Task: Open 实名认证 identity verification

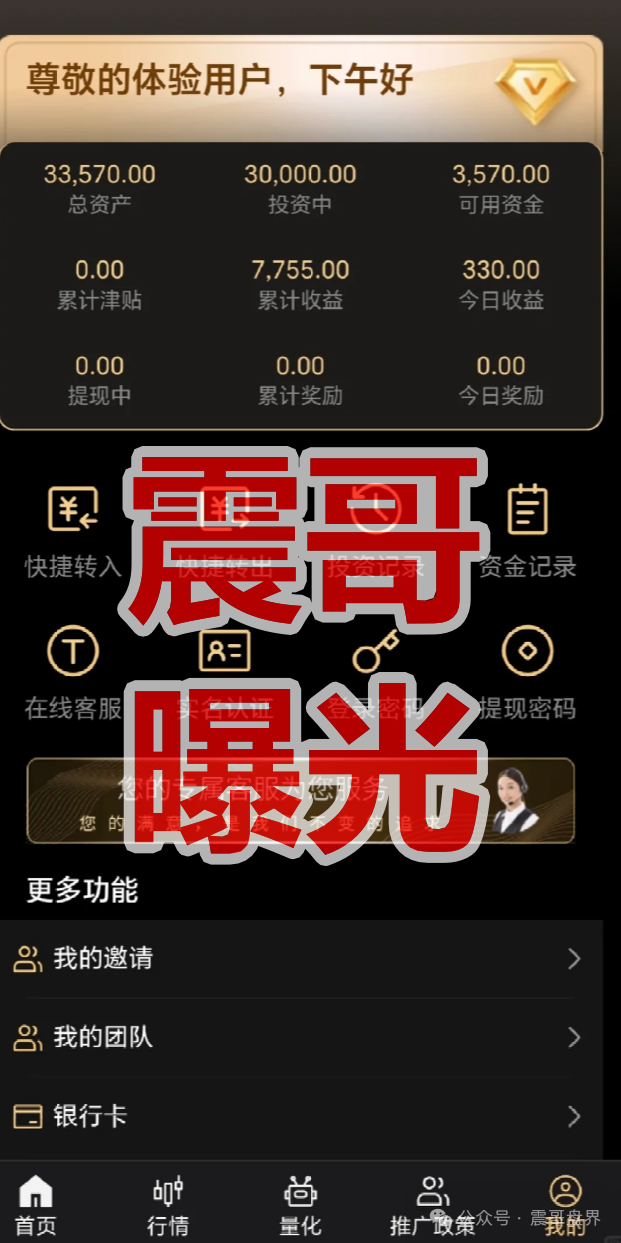Action: pos(225,672)
